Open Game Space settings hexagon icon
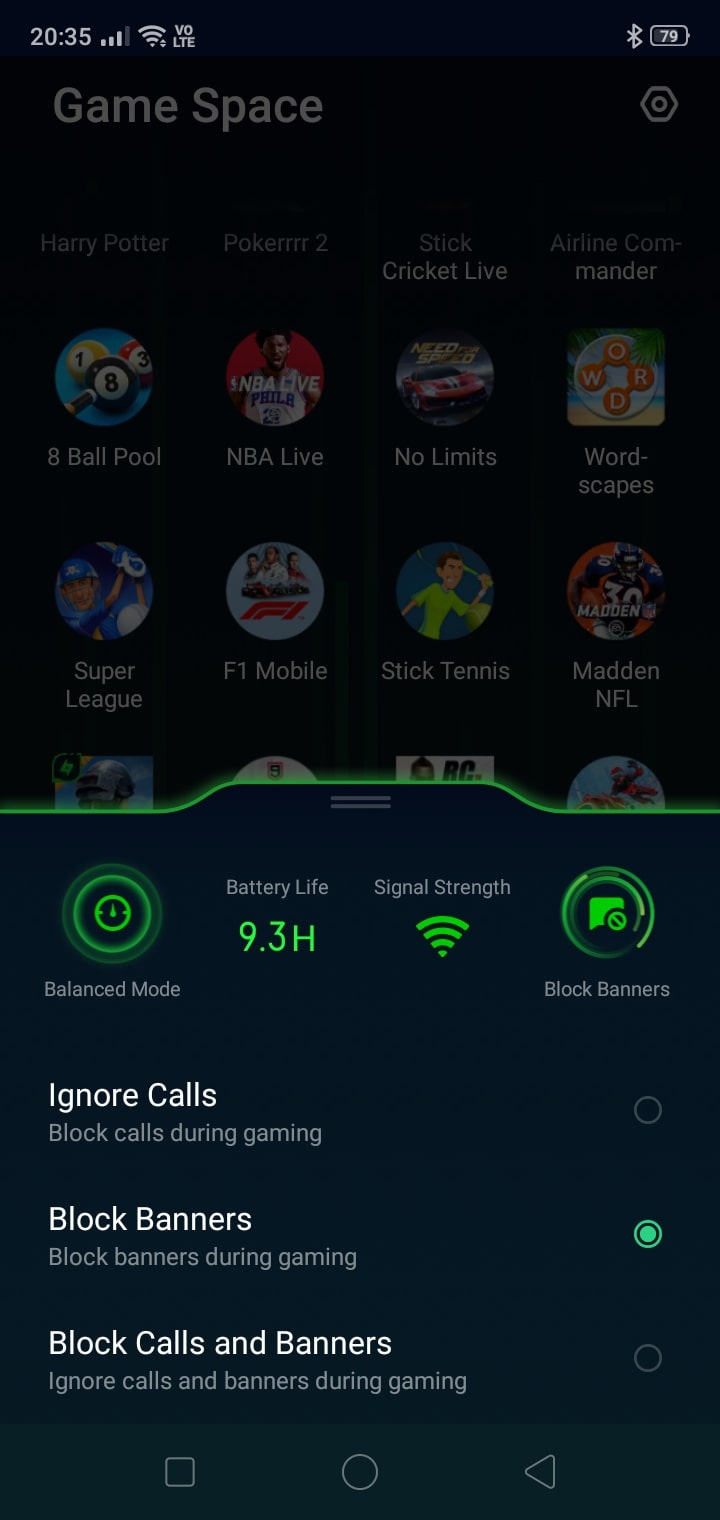Screen dimensions: 720x1520 click(x=659, y=105)
